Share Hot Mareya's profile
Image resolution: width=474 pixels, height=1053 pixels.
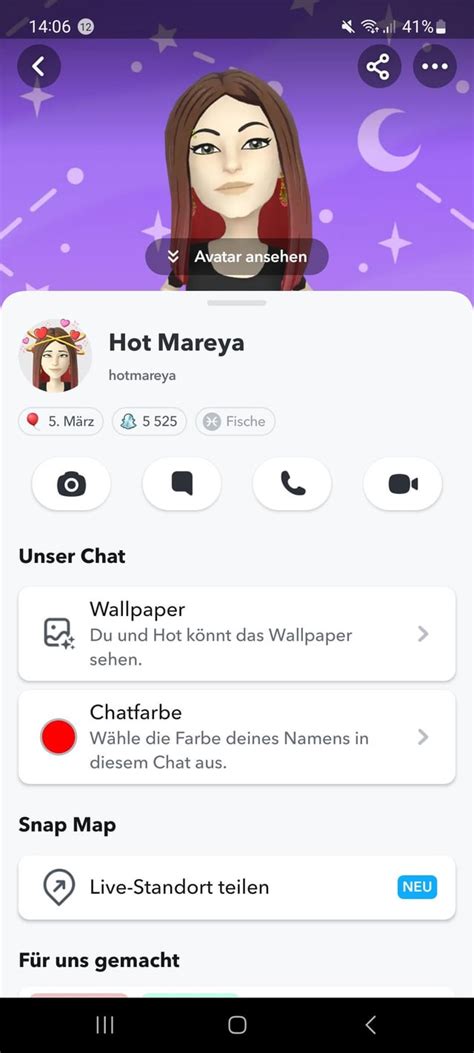(x=379, y=66)
